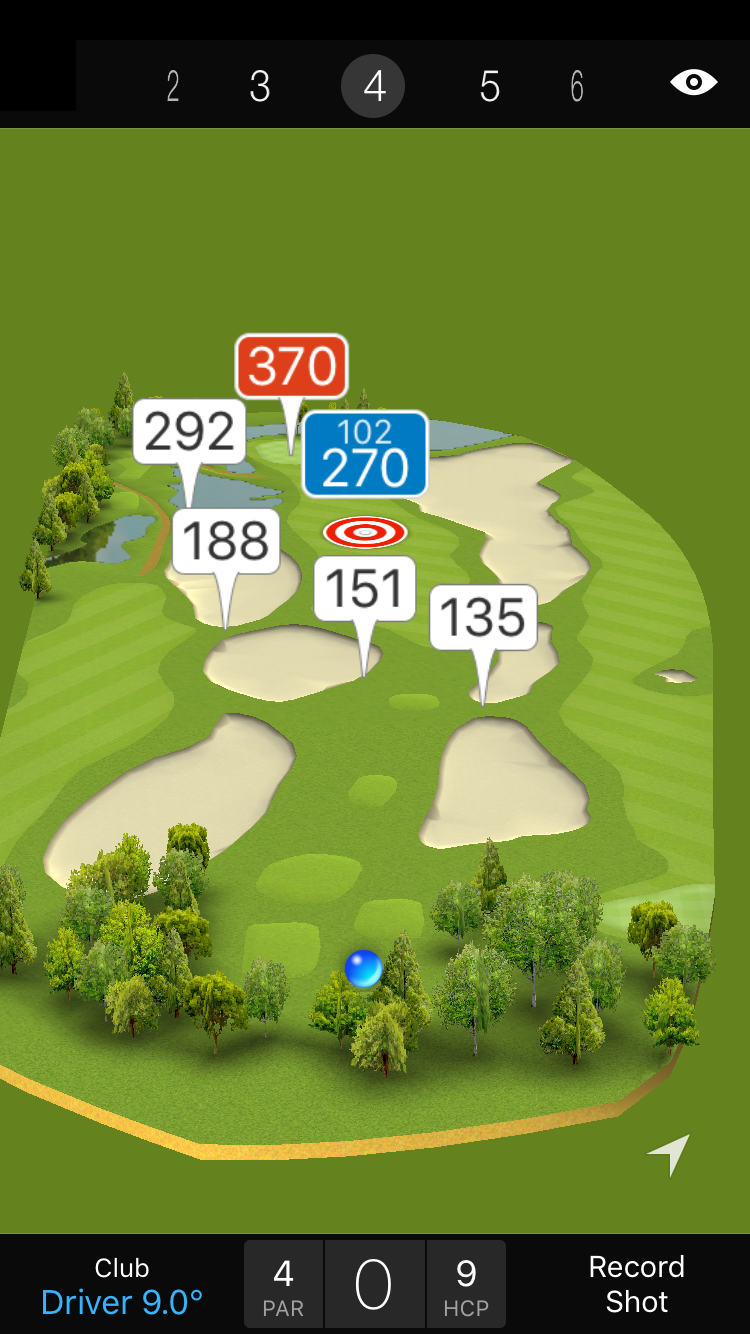Tap Record Shot
Screen dimensions: 750x1334
[636, 1284]
